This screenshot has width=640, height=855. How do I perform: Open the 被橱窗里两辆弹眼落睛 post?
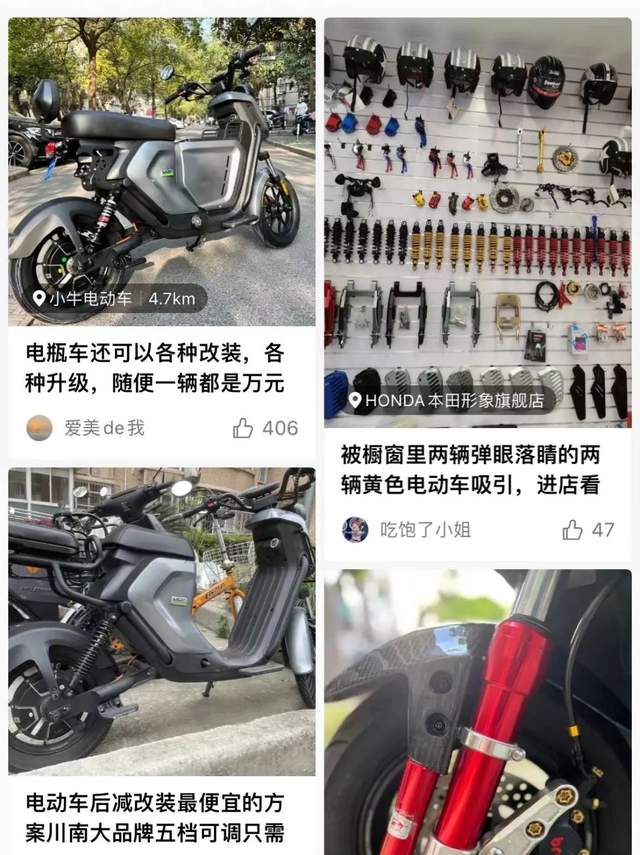point(470,470)
